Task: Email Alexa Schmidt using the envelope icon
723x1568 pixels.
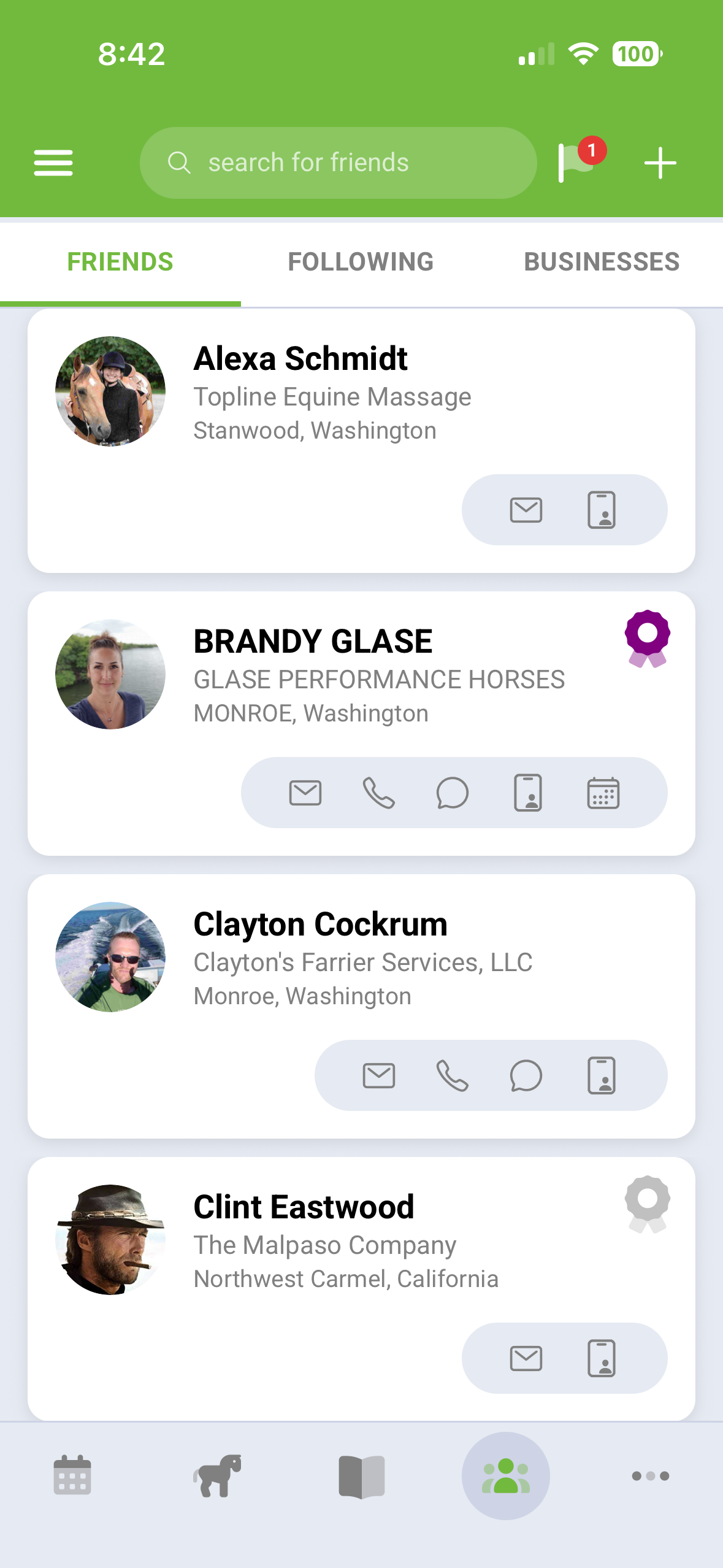Action: click(x=526, y=509)
